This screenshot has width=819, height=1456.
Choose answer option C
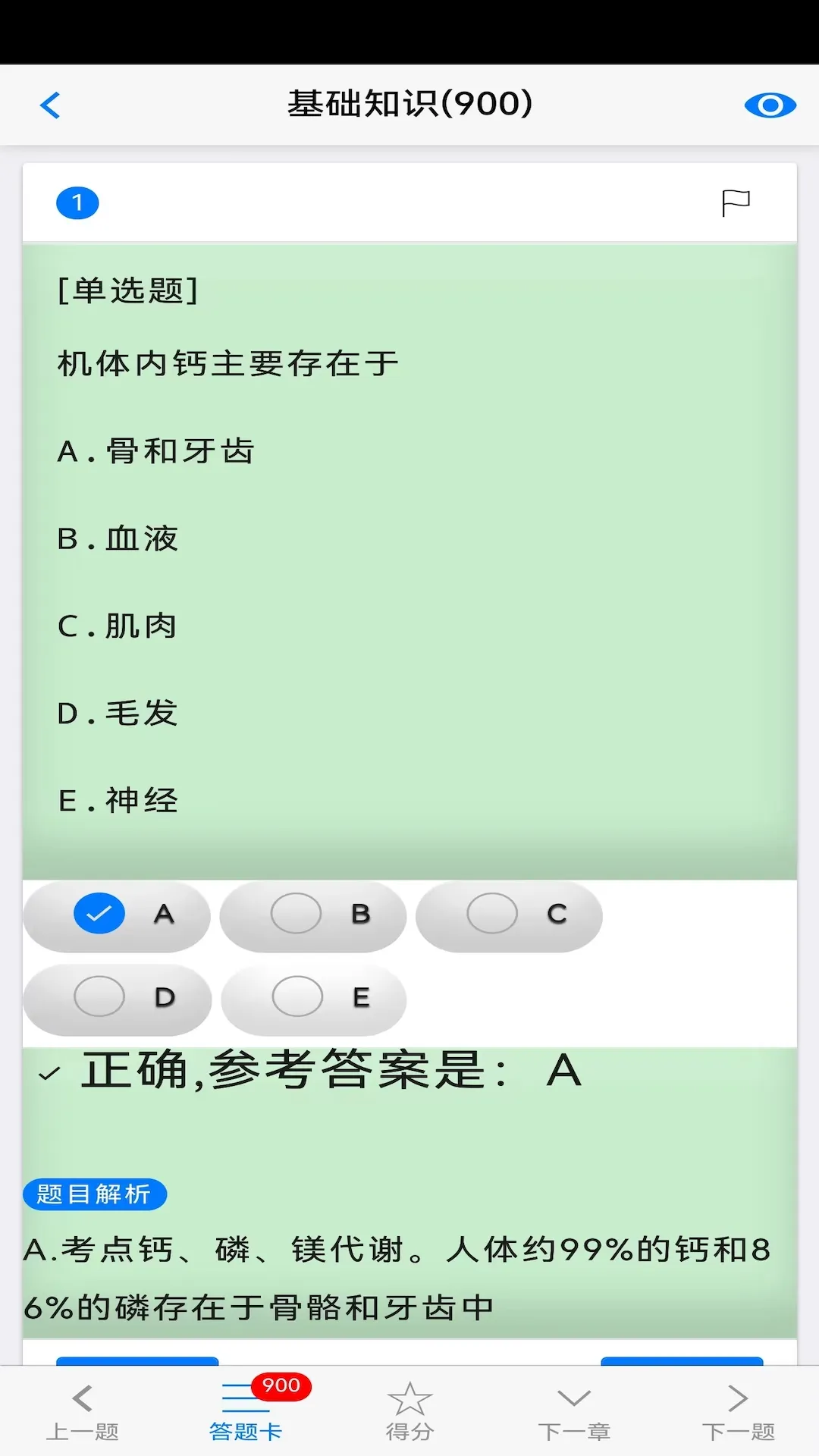(x=509, y=915)
